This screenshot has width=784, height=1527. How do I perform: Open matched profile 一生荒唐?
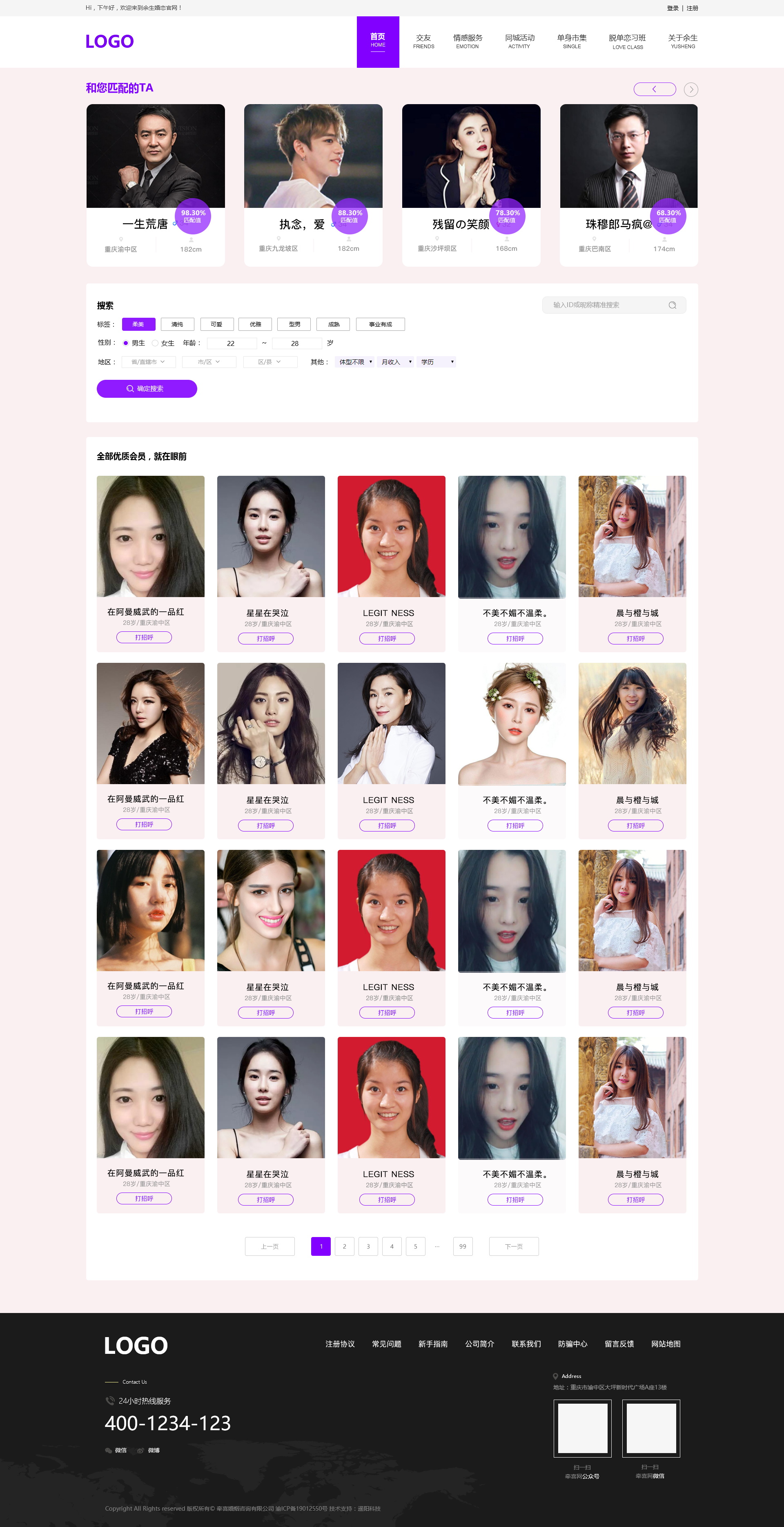click(155, 185)
